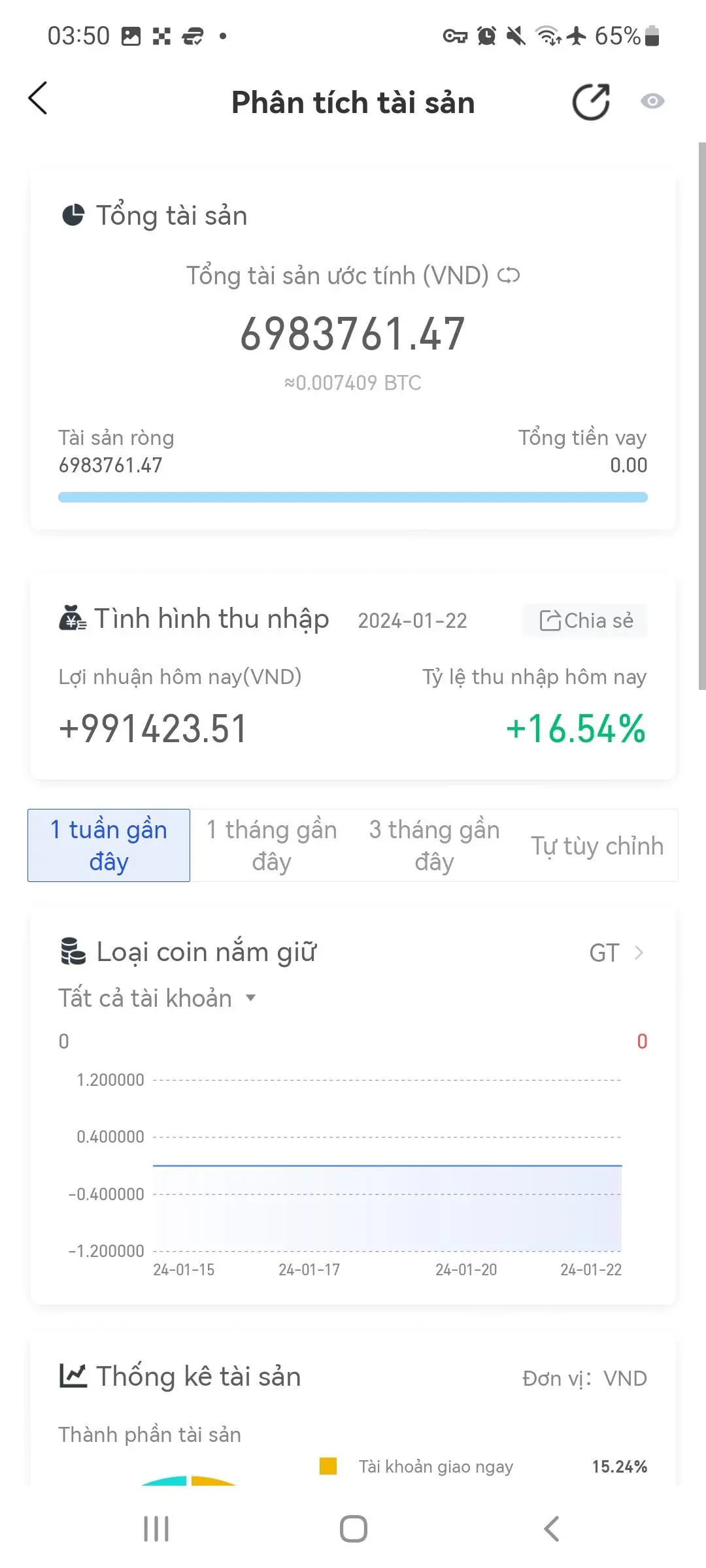Expand the Tất cả tài khoản dropdown
Screen dimensions: 706x1568
click(x=157, y=998)
